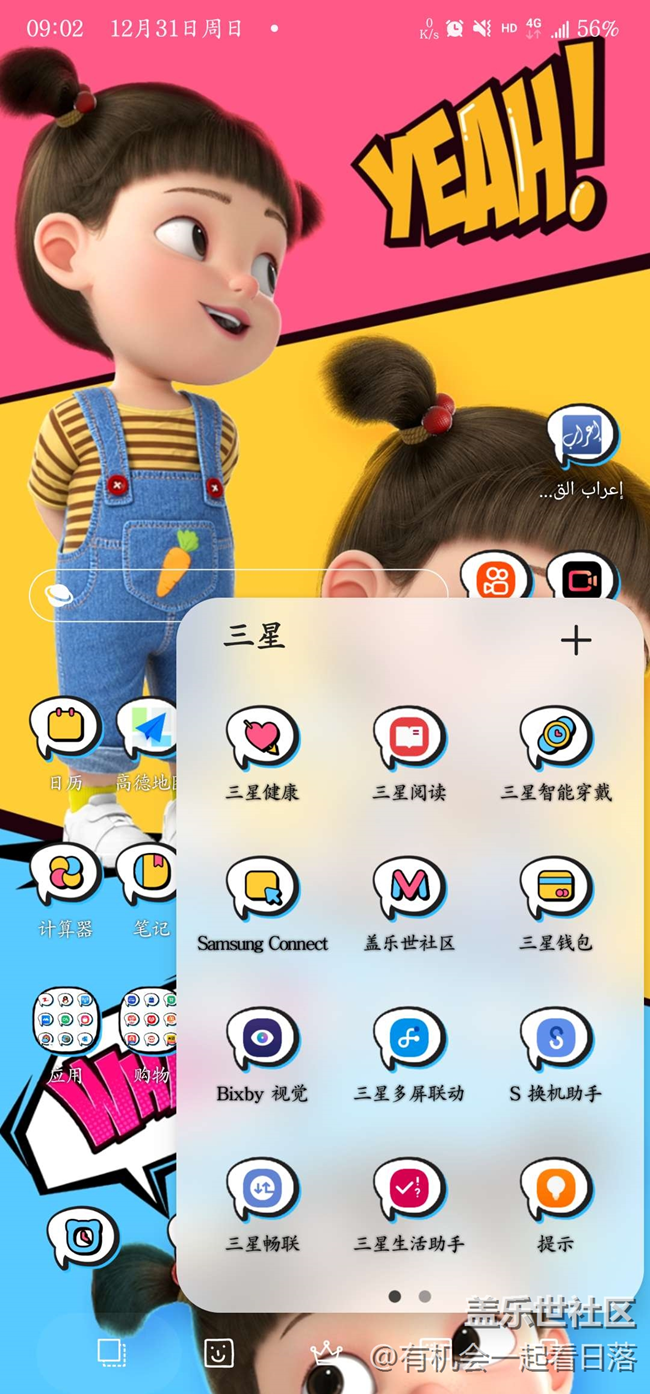
Task: Open the 日历 calendar app
Action: tap(66, 728)
